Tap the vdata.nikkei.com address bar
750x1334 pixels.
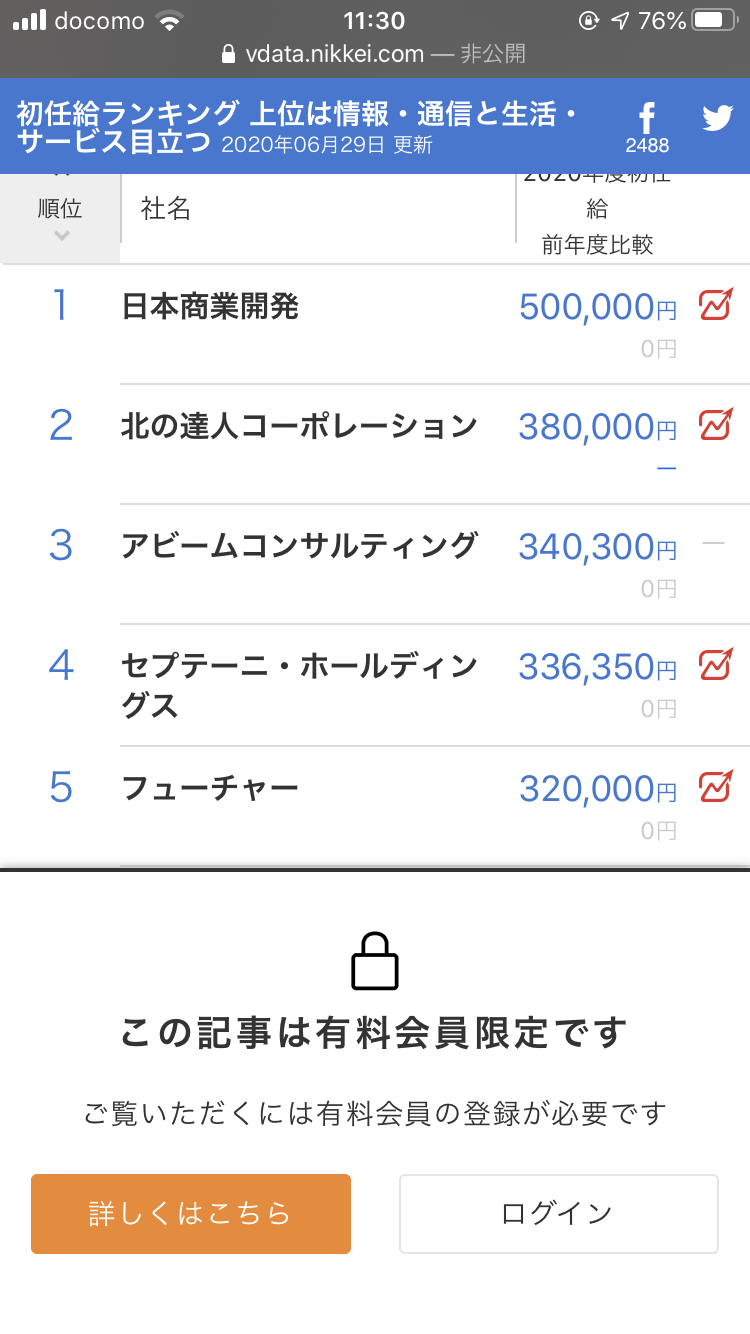tap(374, 54)
